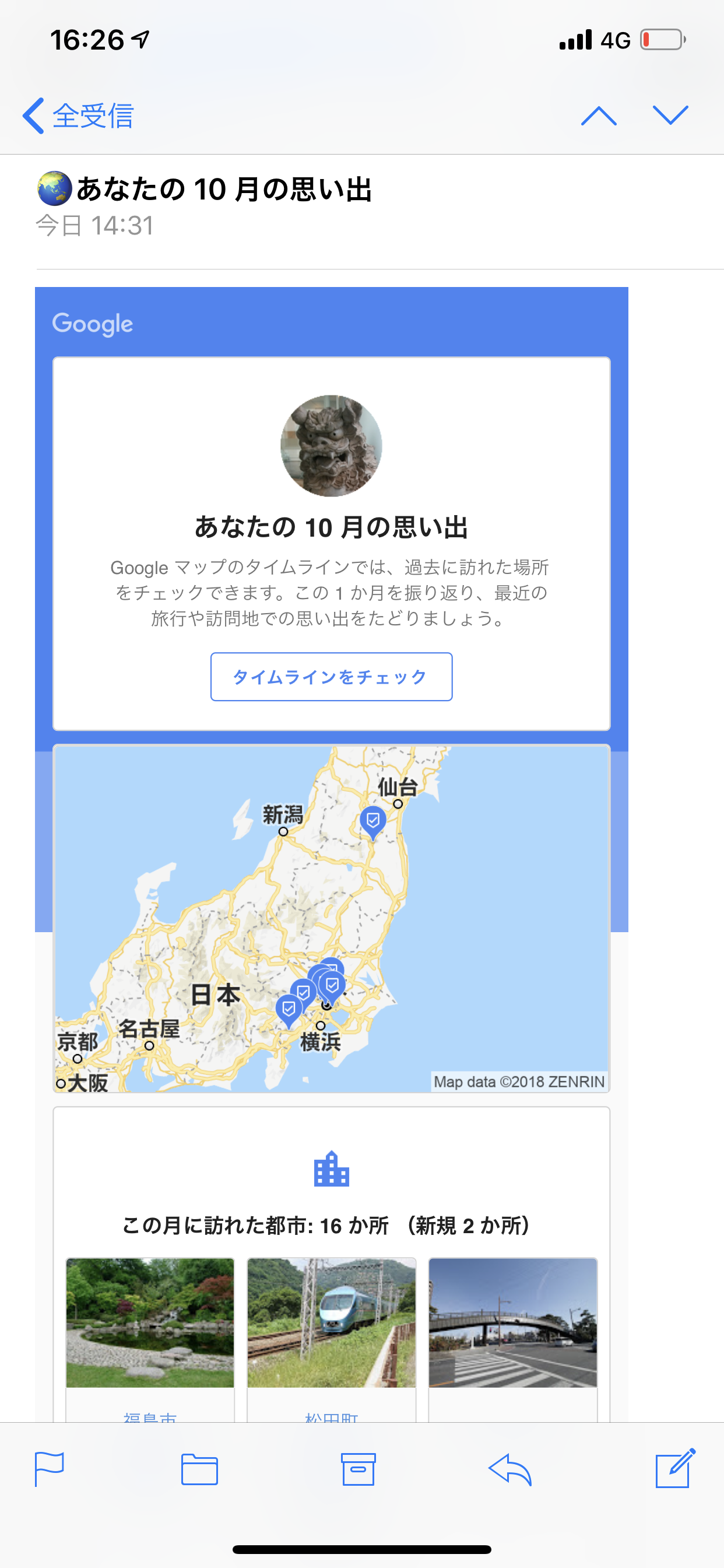
Task: Open the footbridge street photo card
Action: pyautogui.click(x=512, y=1324)
